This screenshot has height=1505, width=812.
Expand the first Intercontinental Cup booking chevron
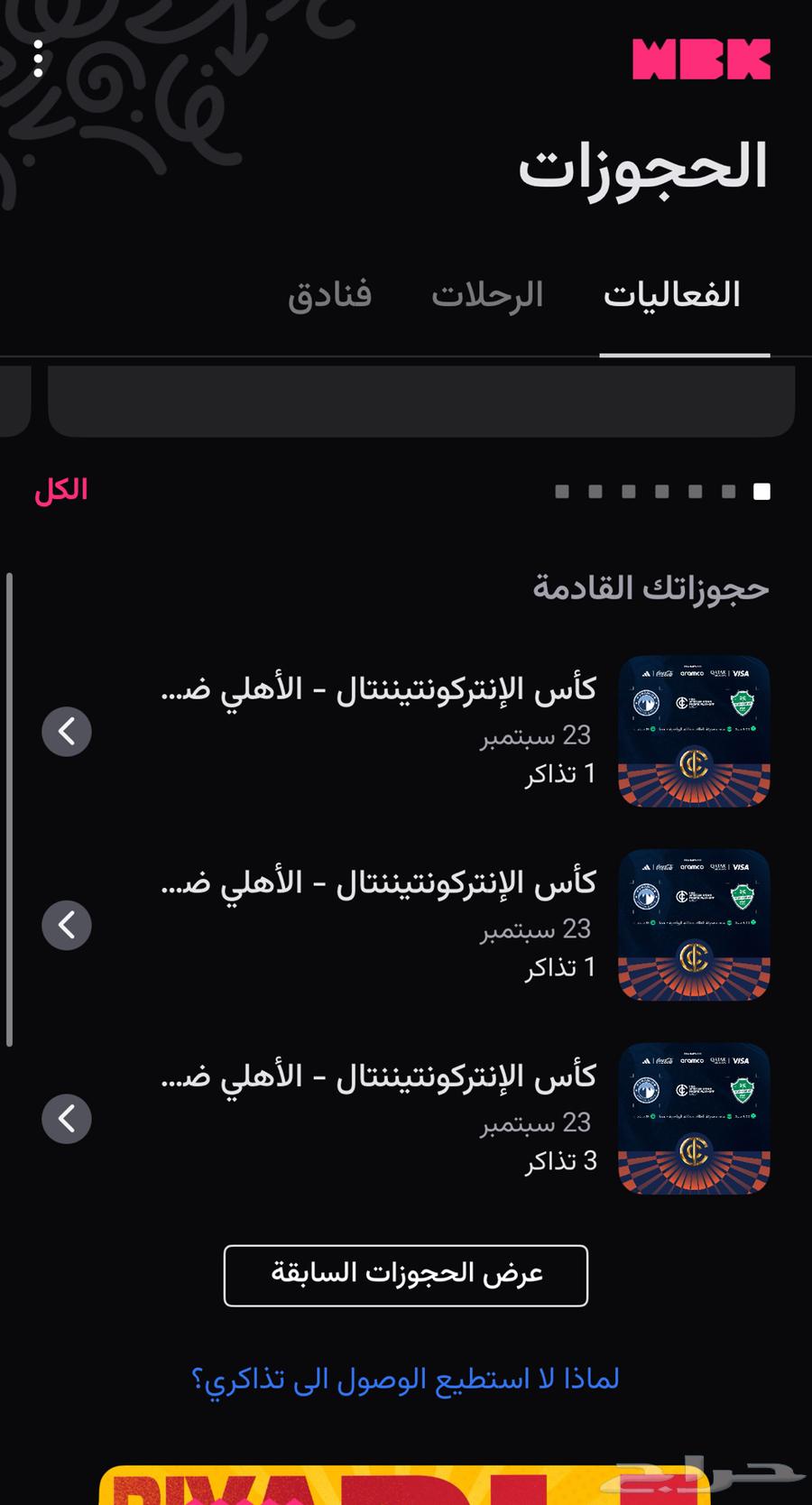[x=66, y=732]
